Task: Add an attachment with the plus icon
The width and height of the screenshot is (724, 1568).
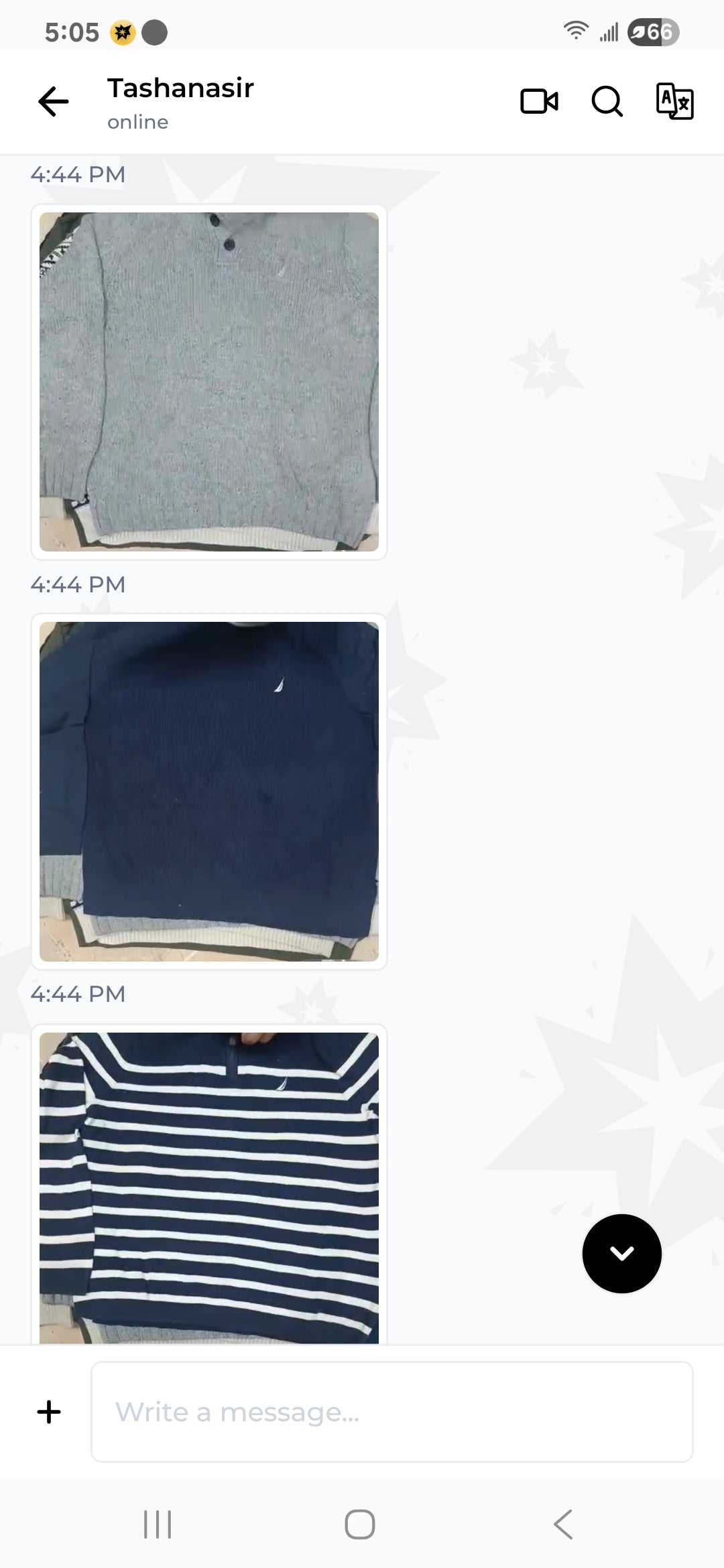Action: click(x=49, y=1412)
